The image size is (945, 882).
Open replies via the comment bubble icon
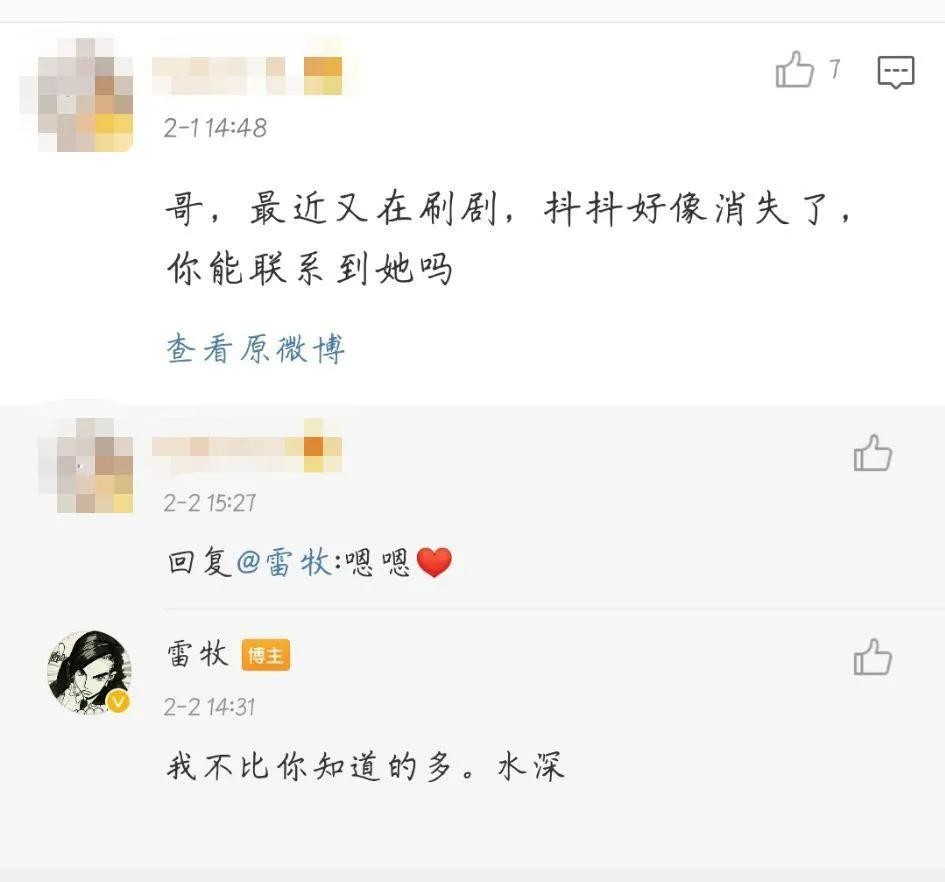pyautogui.click(x=895, y=72)
